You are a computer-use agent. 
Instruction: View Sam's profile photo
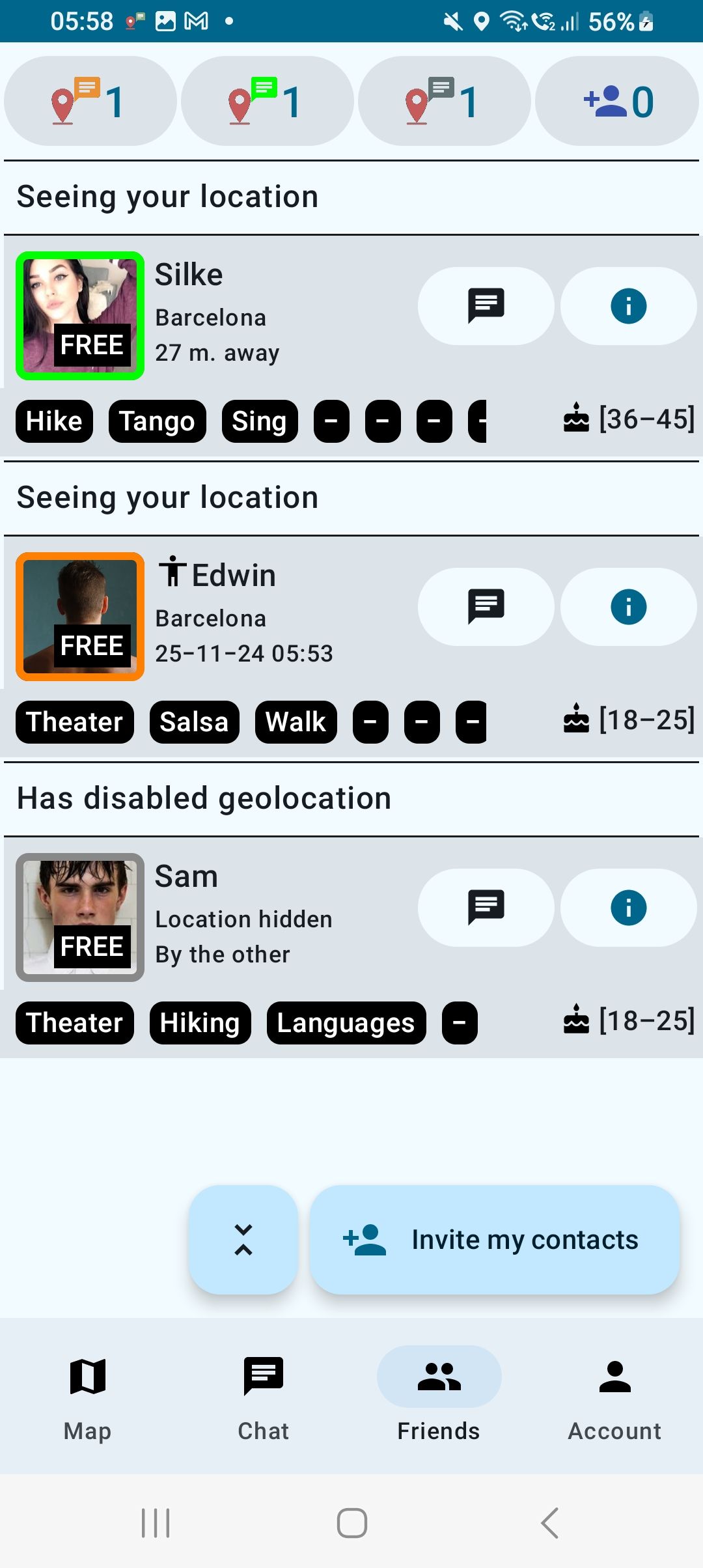tap(80, 917)
